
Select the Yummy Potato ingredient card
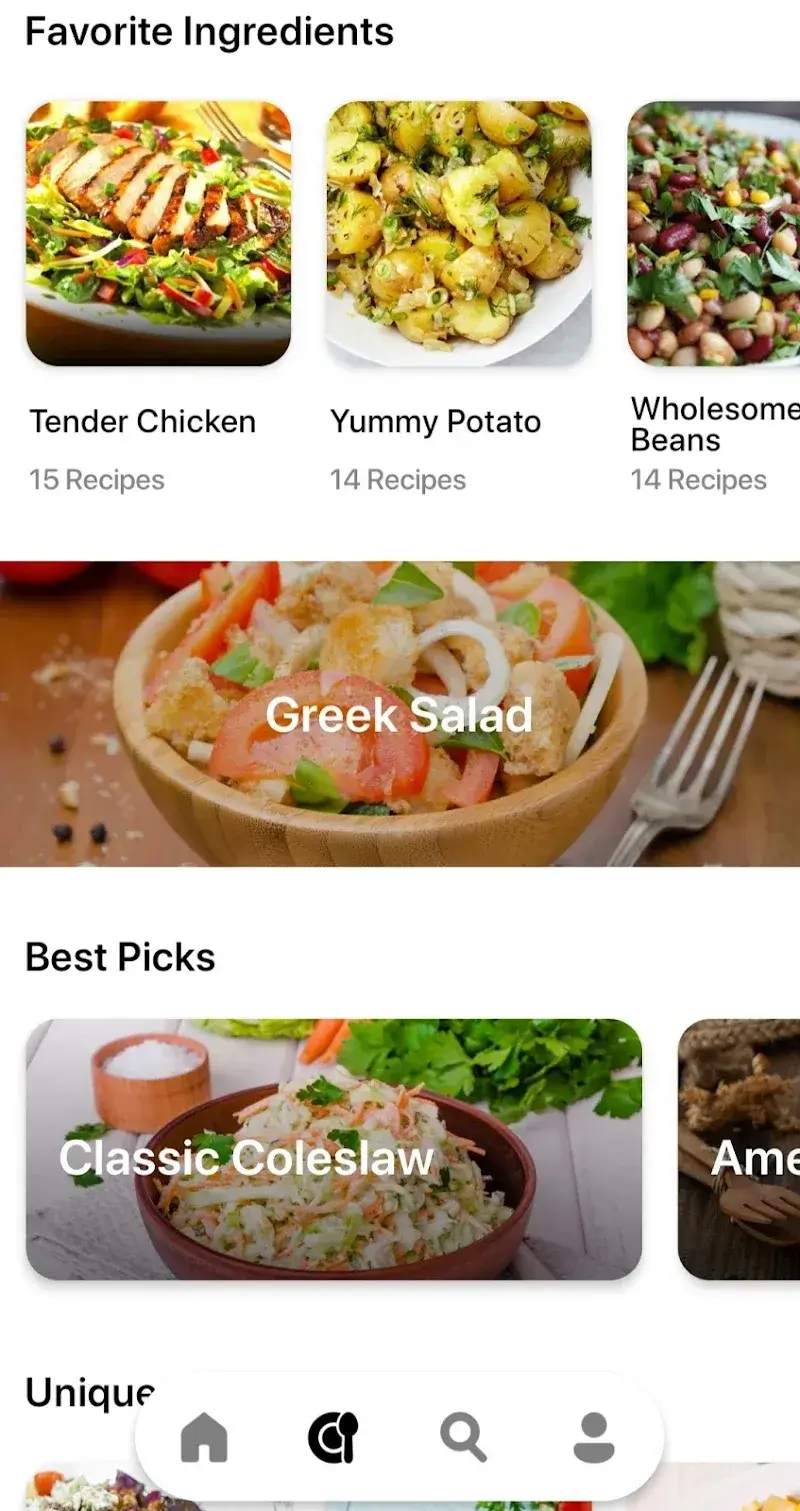coord(460,230)
